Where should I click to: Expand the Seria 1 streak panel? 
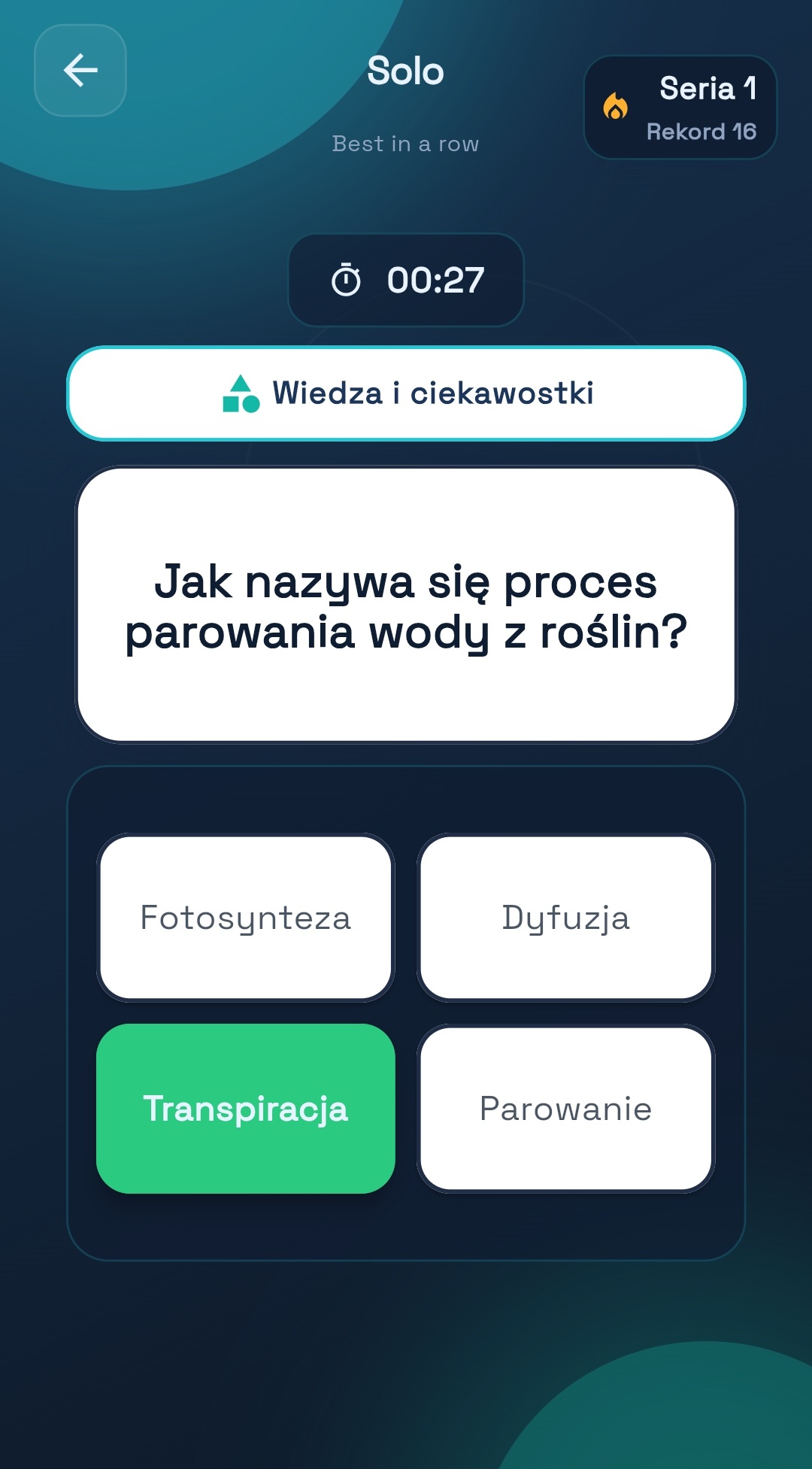679,108
